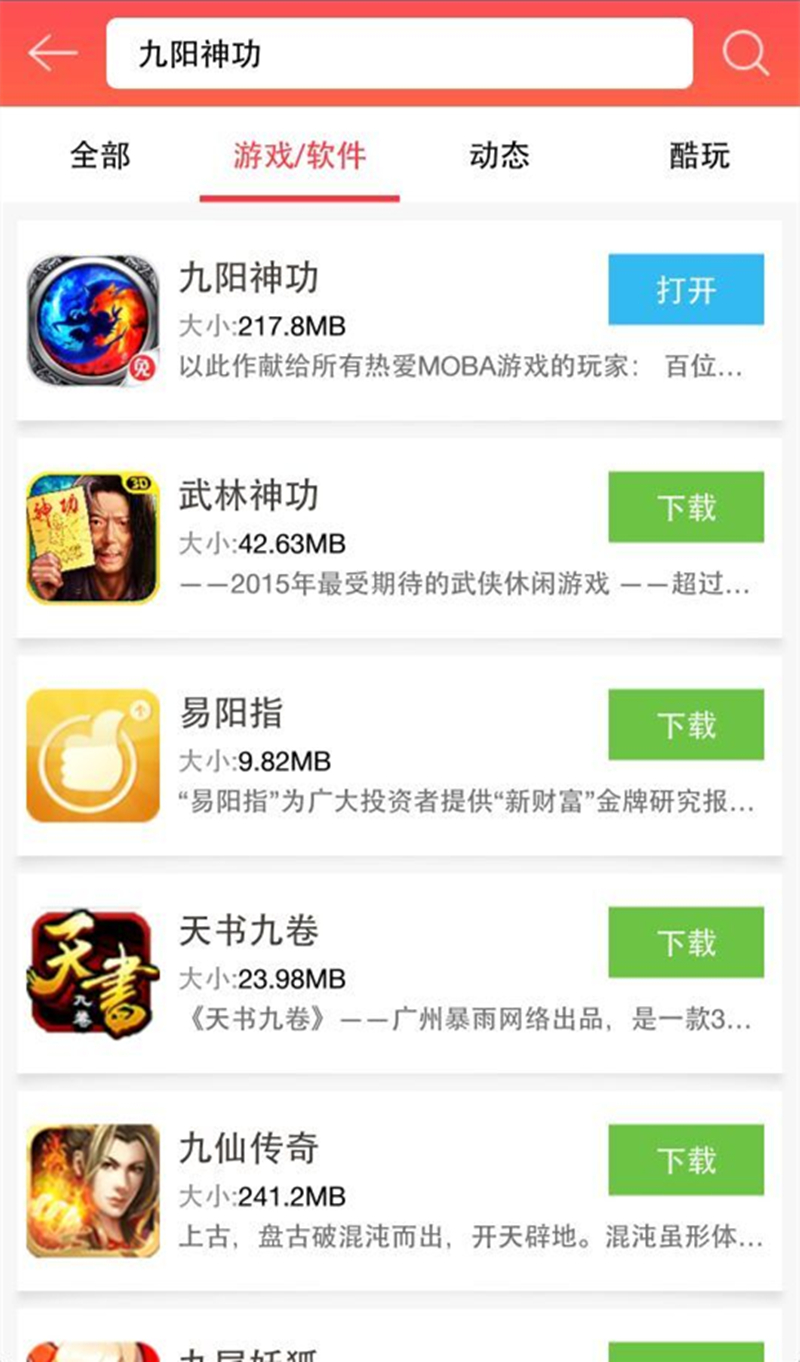The height and width of the screenshot is (1362, 800).
Task: Tap the search box containing 九阳神功
Action: 399,53
